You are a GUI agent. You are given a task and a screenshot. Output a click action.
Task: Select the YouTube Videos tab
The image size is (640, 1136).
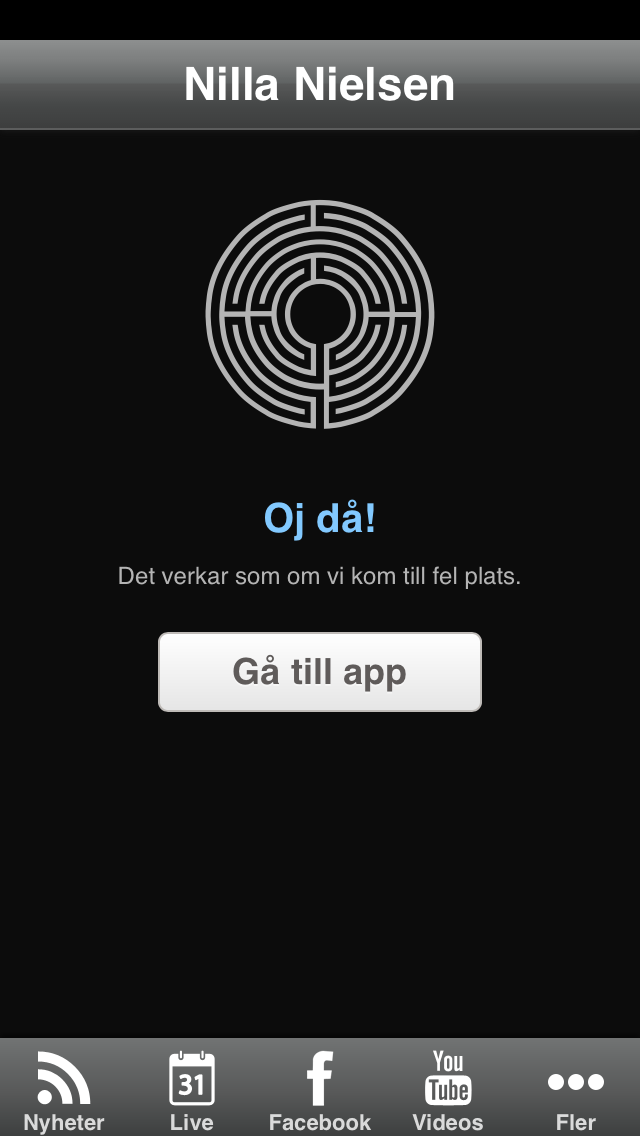(448, 1089)
